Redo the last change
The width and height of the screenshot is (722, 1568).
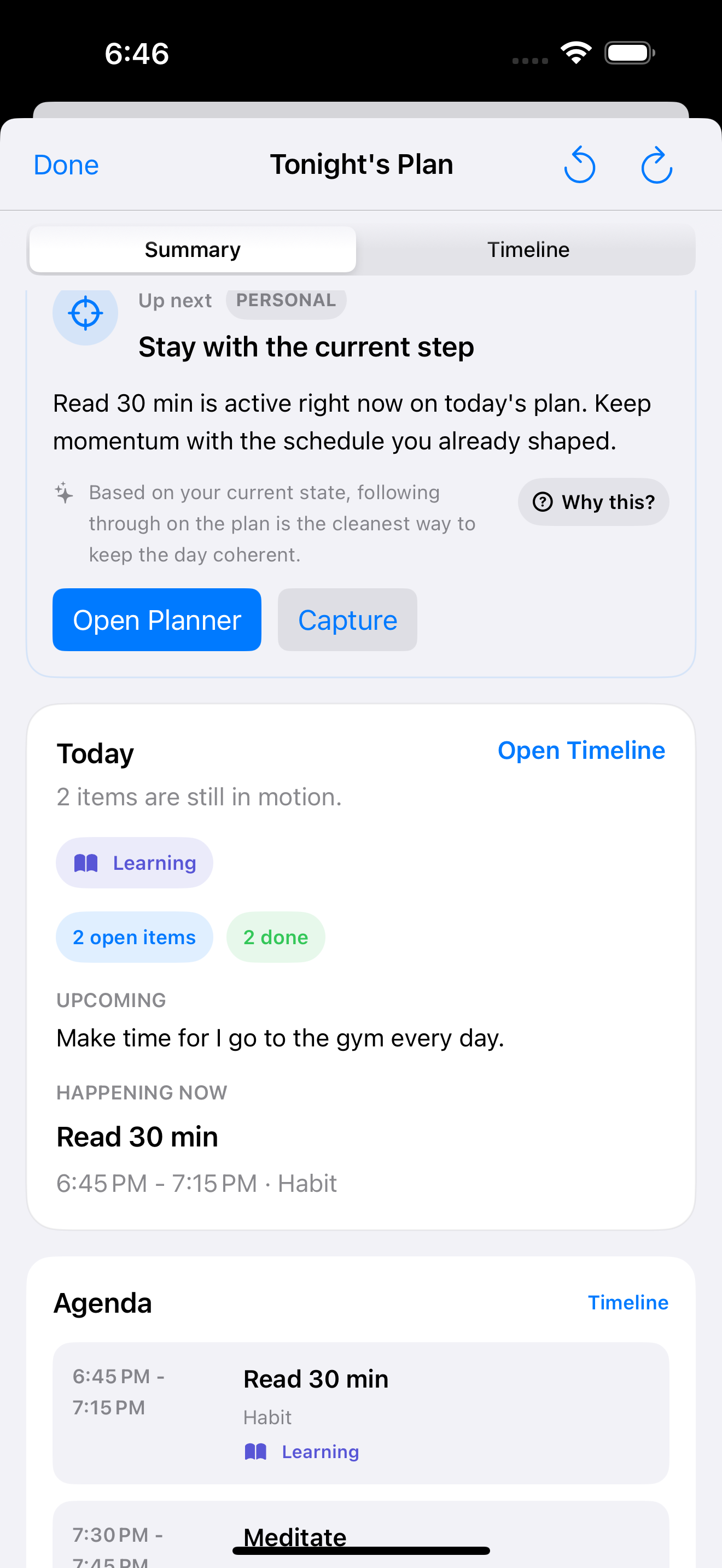(x=656, y=165)
